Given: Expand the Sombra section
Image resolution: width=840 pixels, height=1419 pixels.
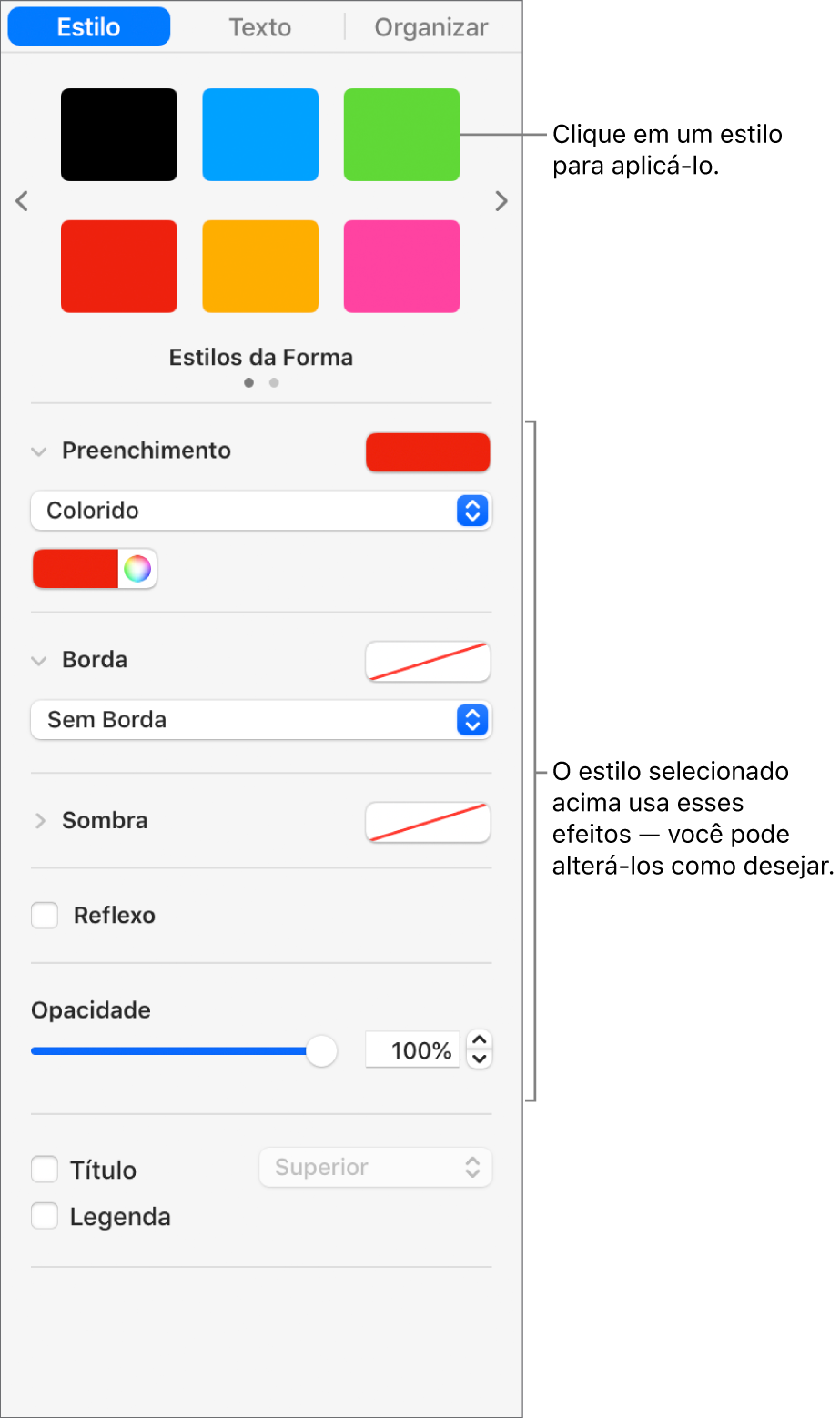Looking at the screenshot, I should click(39, 821).
